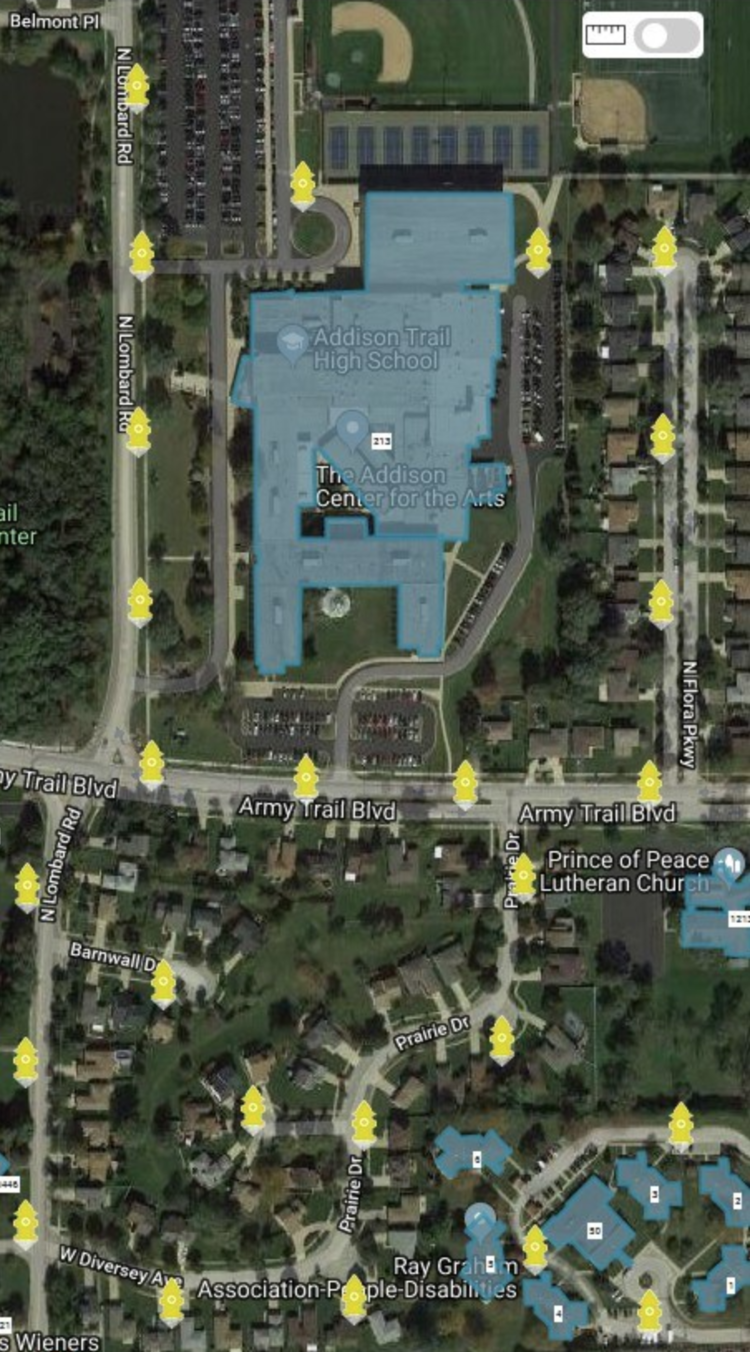The height and width of the screenshot is (1352, 750).
Task: Select the hydrant at Army Trail Blvd and Lombard corner
Action: pos(151,763)
